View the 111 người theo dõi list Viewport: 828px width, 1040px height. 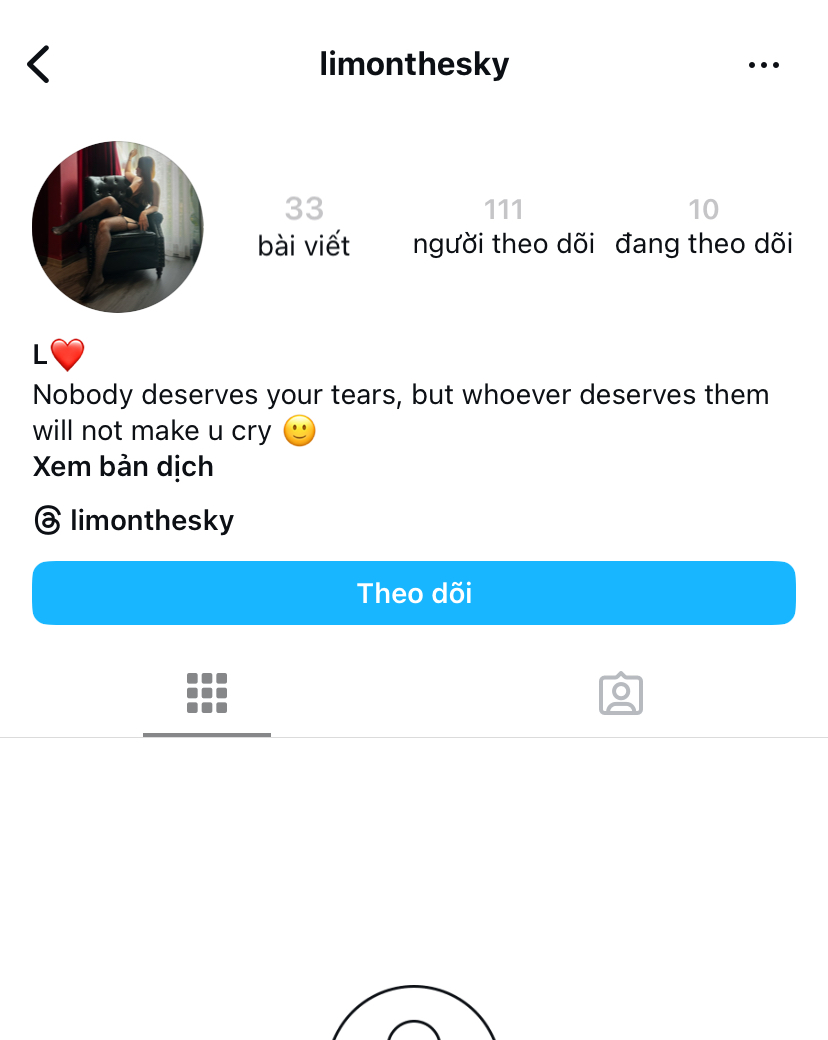503,226
